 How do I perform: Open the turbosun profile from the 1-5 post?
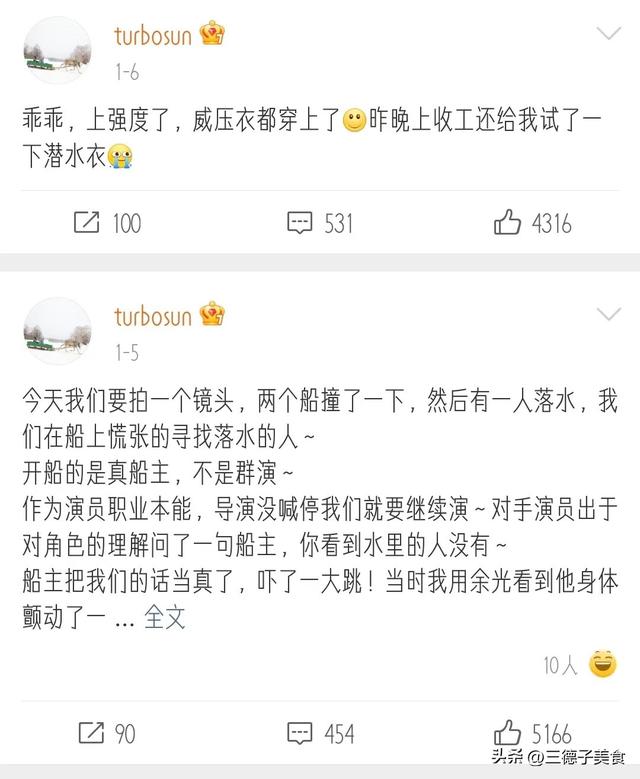[167, 316]
